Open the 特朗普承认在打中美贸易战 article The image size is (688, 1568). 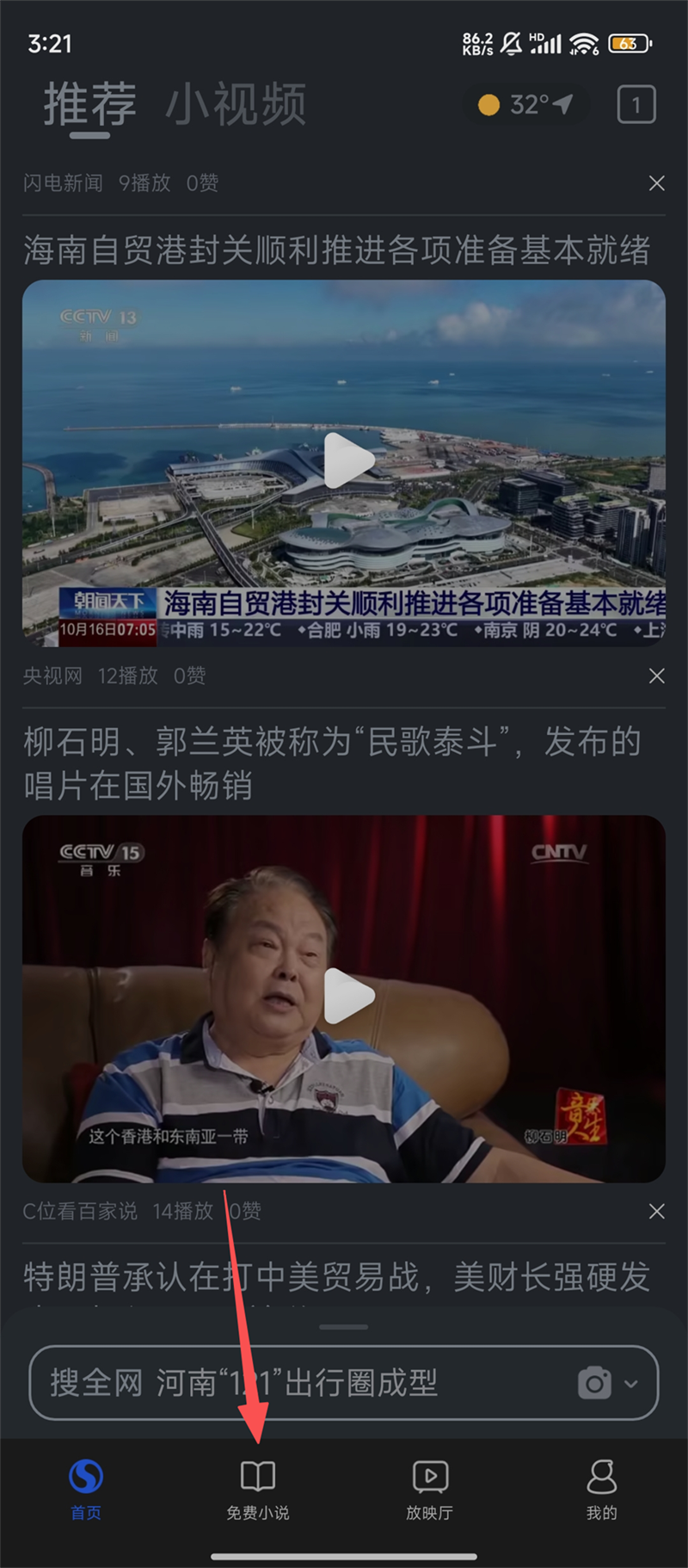coord(336,1277)
